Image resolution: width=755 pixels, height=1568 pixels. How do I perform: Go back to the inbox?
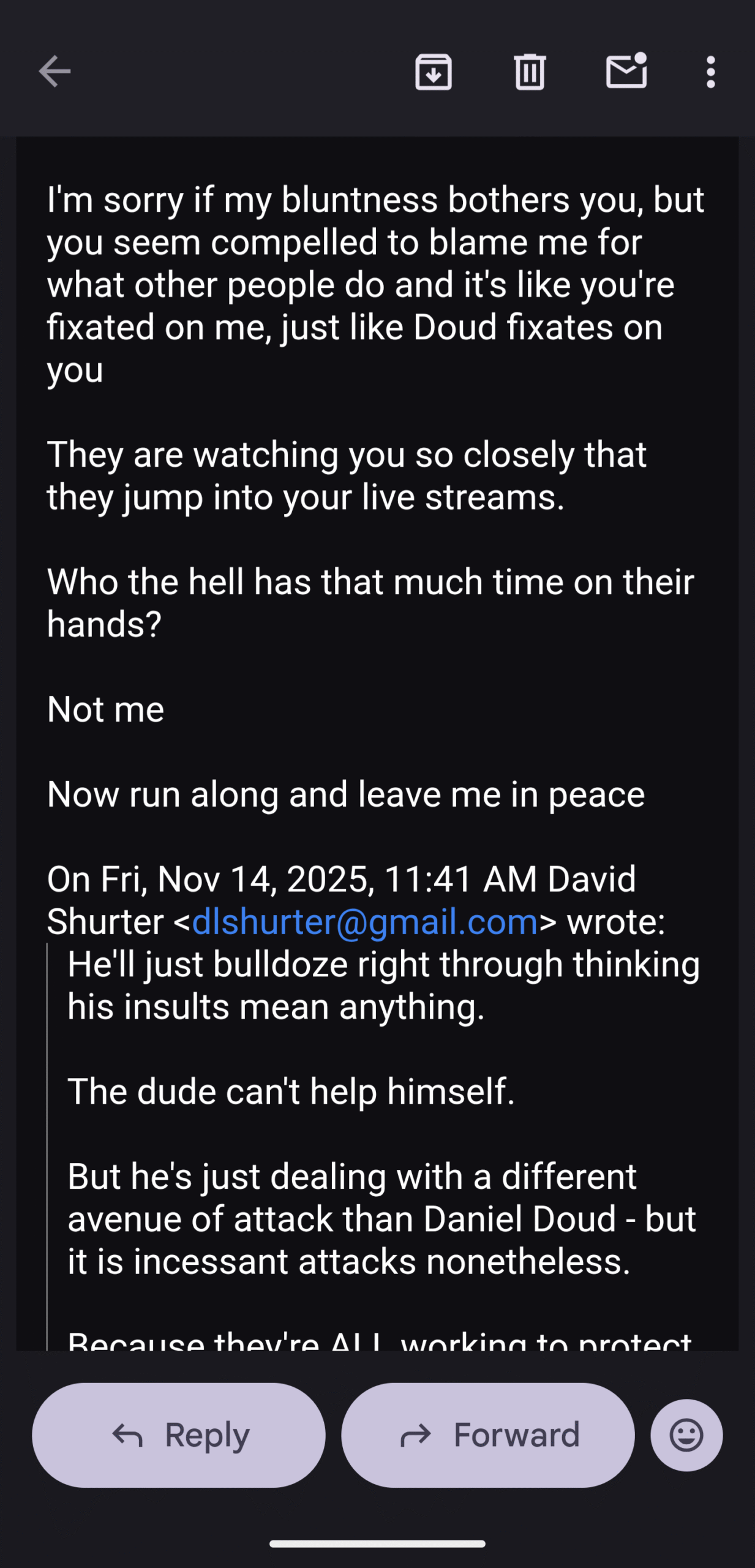(x=54, y=72)
